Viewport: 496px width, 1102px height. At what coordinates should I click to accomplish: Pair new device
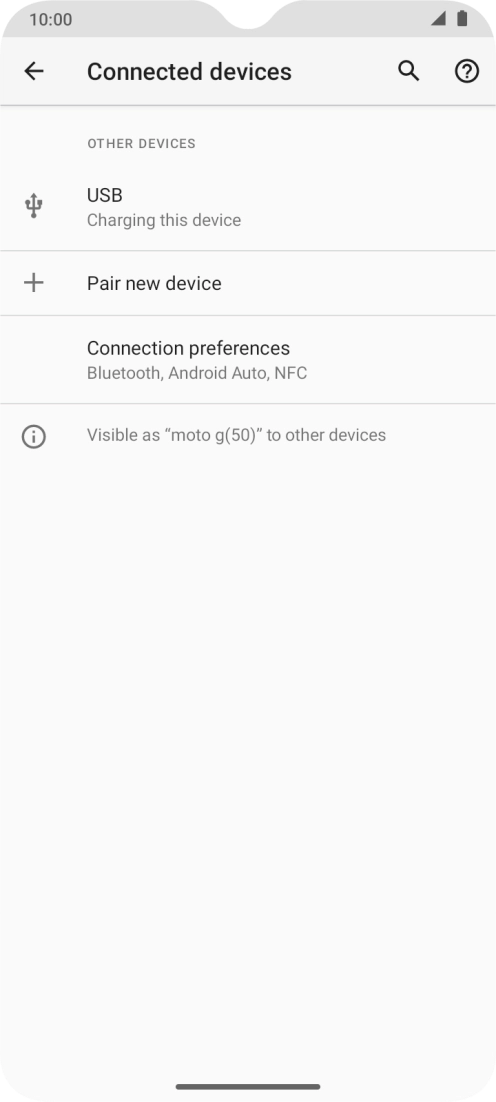tap(248, 283)
